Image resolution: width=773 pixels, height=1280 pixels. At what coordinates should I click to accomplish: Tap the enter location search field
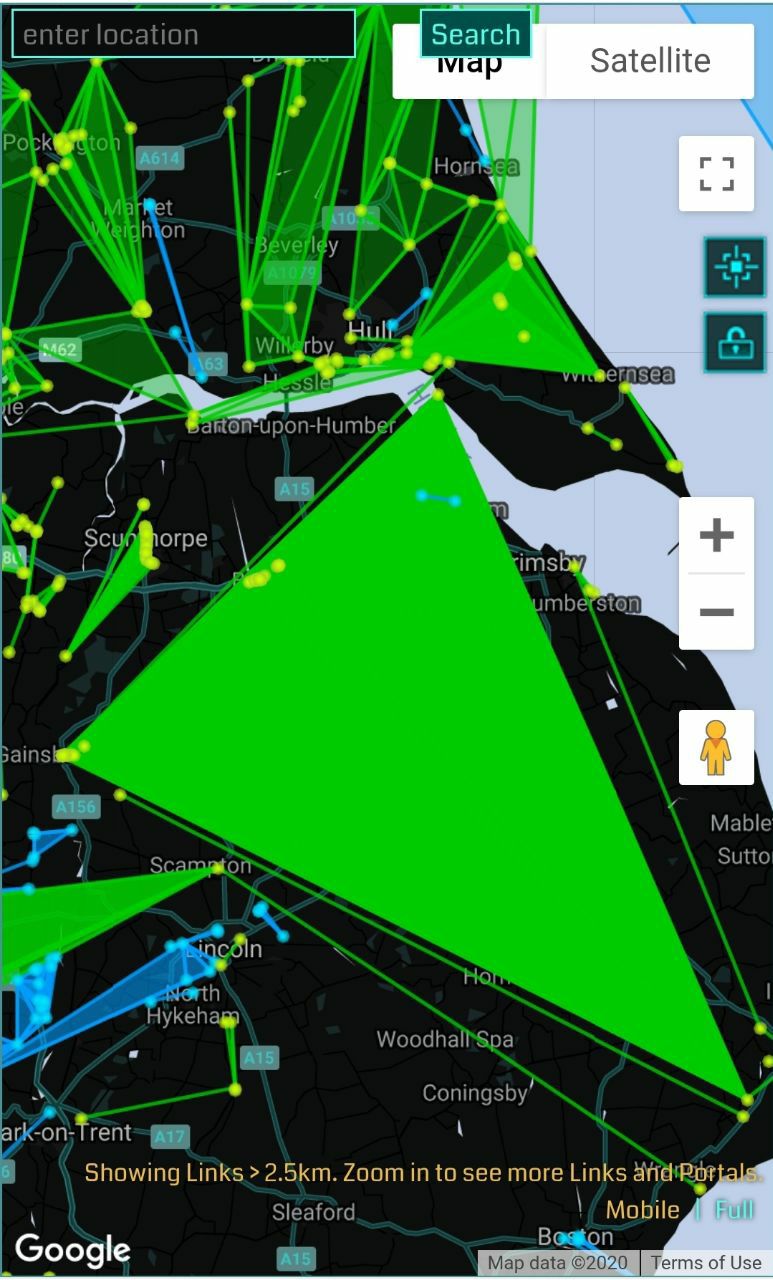click(x=183, y=34)
